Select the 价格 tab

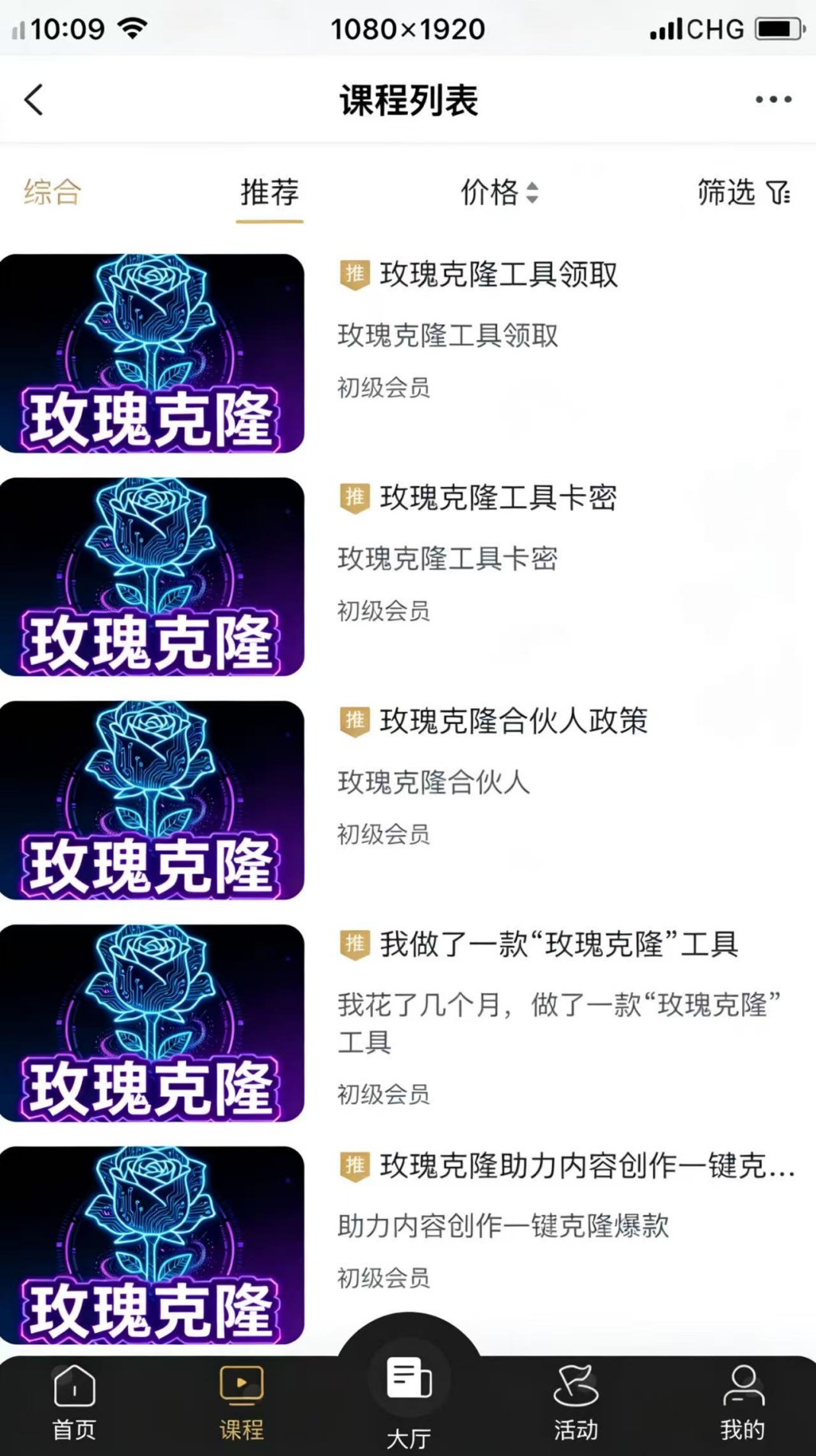click(491, 194)
